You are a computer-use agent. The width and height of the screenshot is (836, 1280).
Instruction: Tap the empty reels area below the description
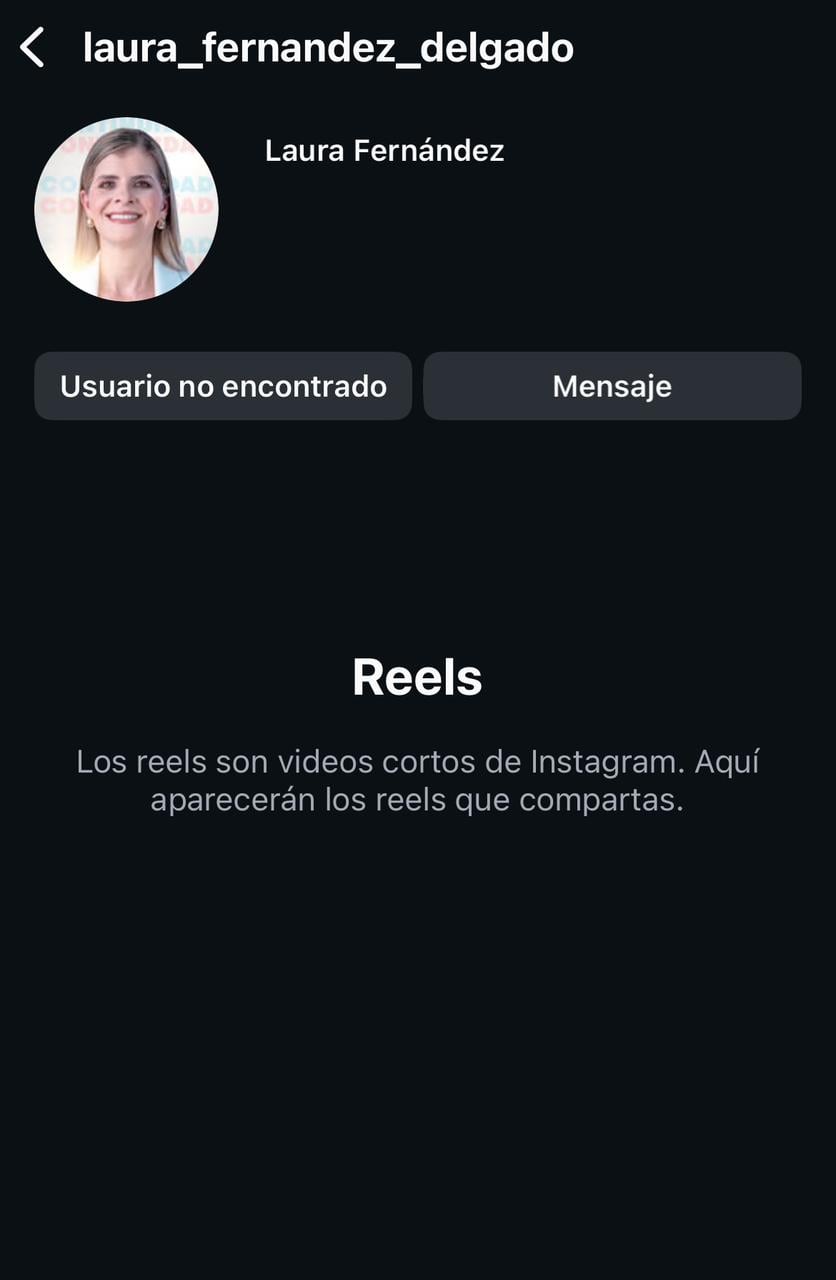(417, 1000)
